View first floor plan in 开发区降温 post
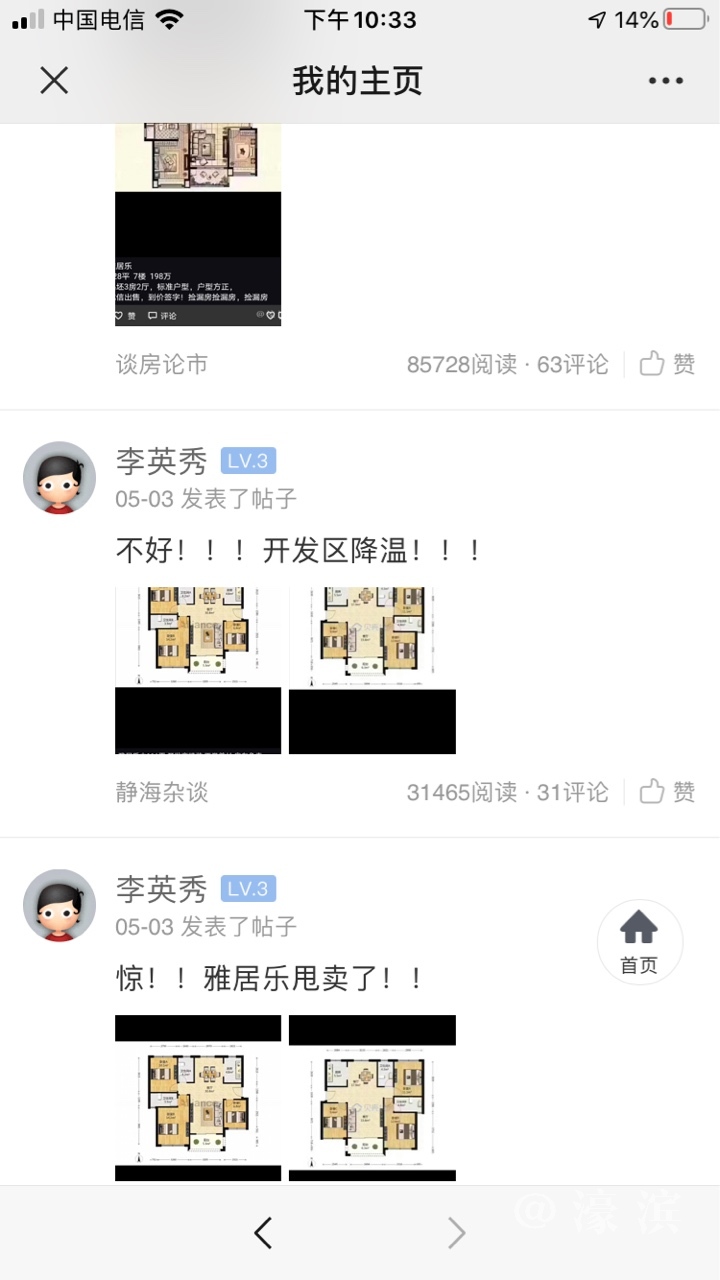Screen dimensions: 720x1280 [x=198, y=670]
